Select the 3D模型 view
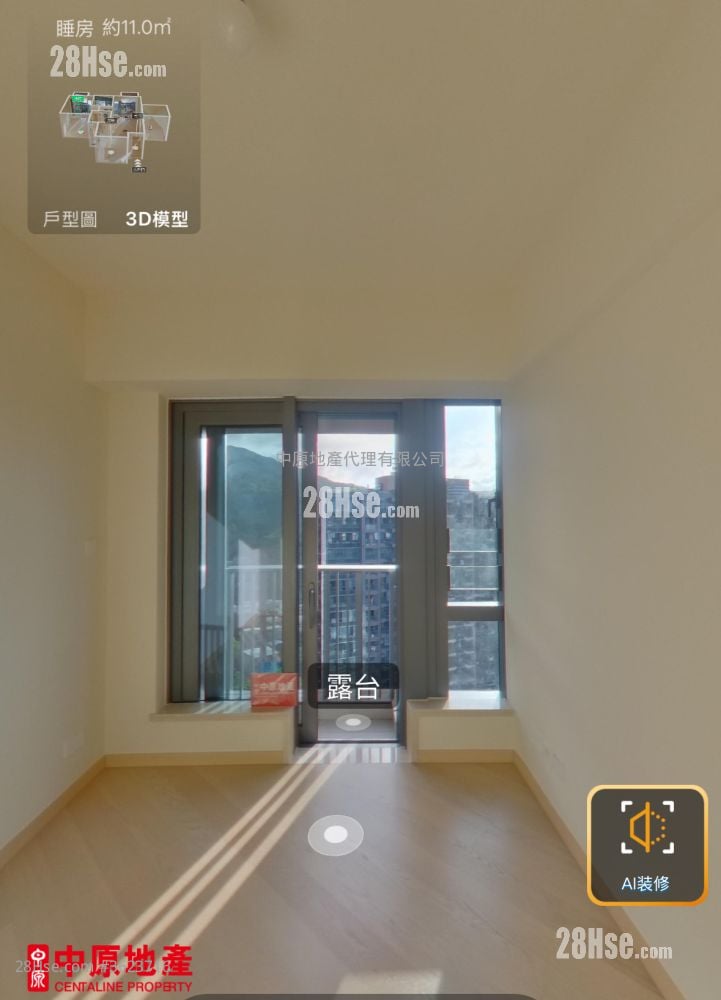721x1000 pixels. (x=157, y=219)
